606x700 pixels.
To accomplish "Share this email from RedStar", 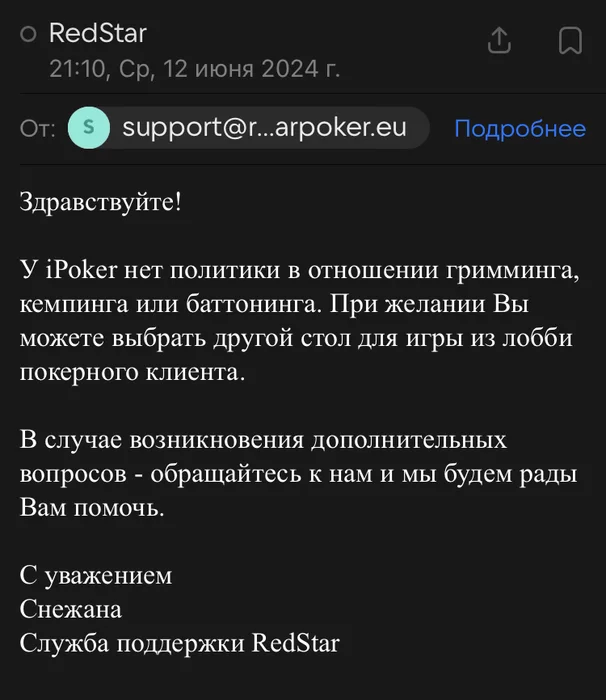I will 498,41.
